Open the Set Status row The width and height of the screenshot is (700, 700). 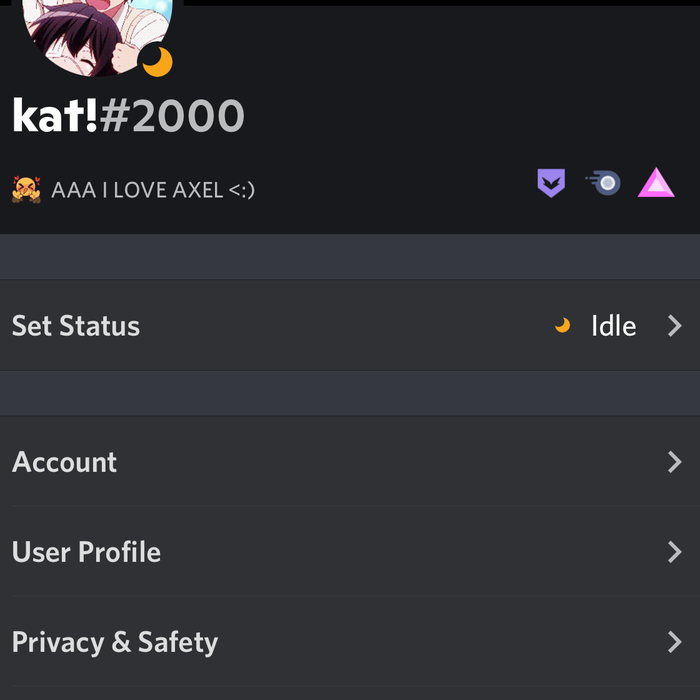click(348, 326)
